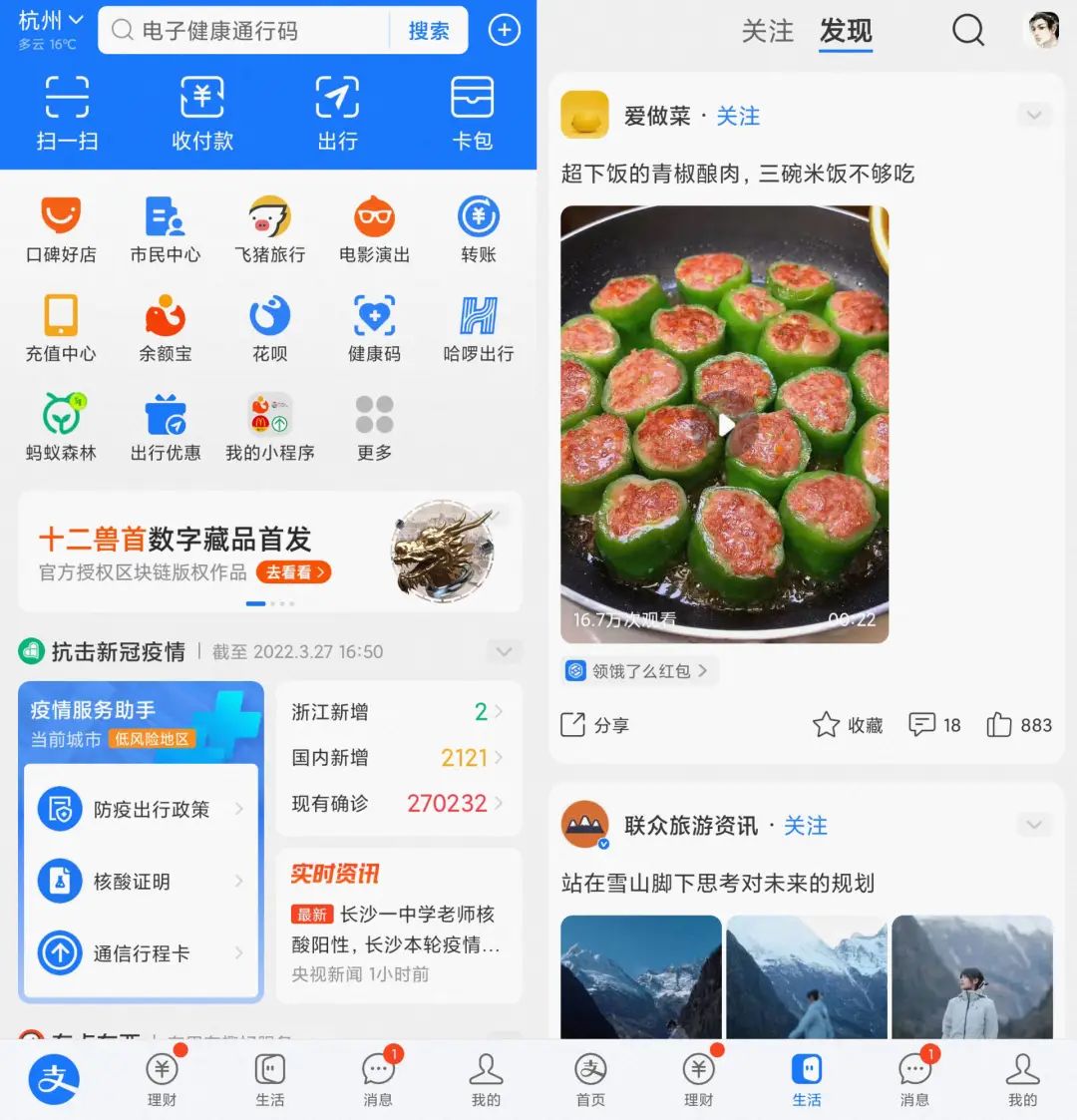This screenshot has width=1077, height=1120.
Task: Tap 更多 to see more services
Action: pyautogui.click(x=374, y=427)
